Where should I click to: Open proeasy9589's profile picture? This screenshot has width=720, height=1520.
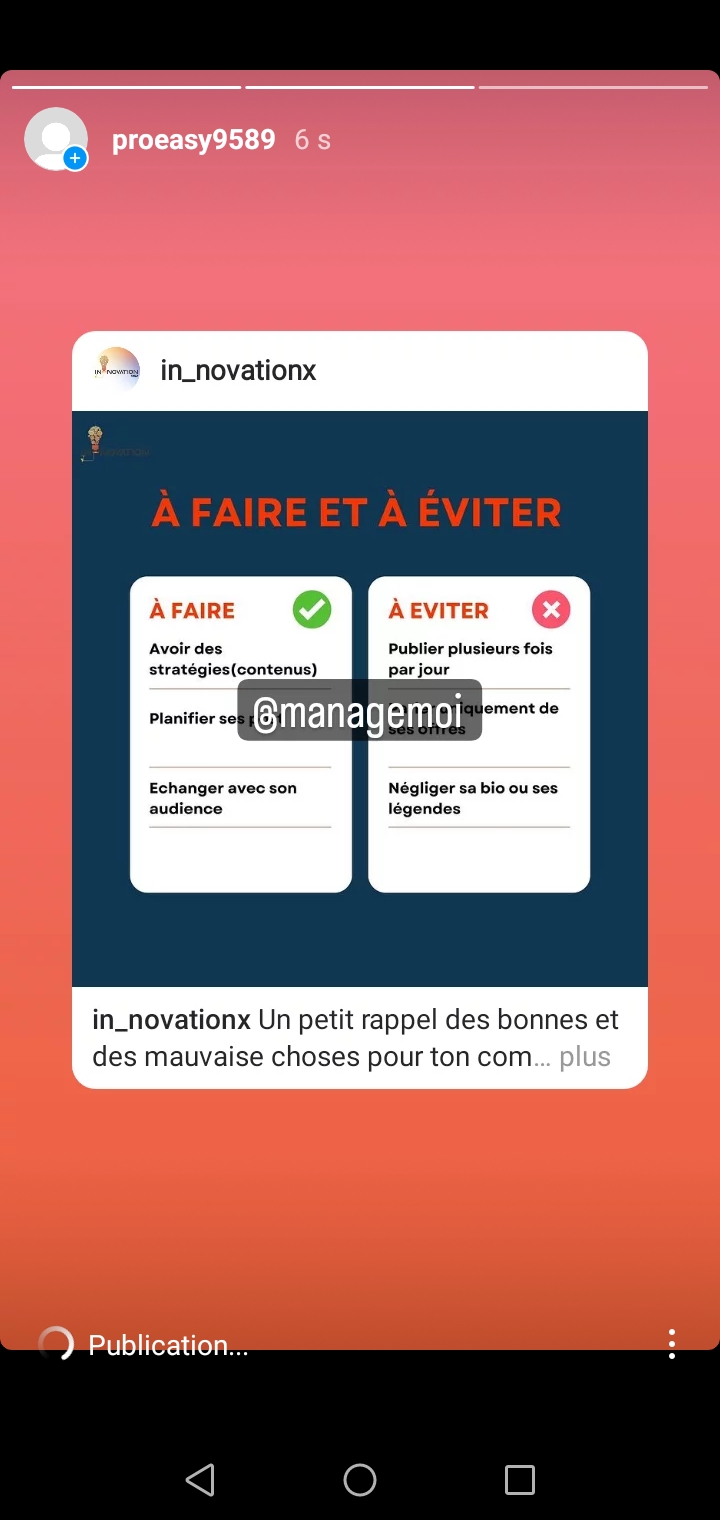pyautogui.click(x=56, y=139)
